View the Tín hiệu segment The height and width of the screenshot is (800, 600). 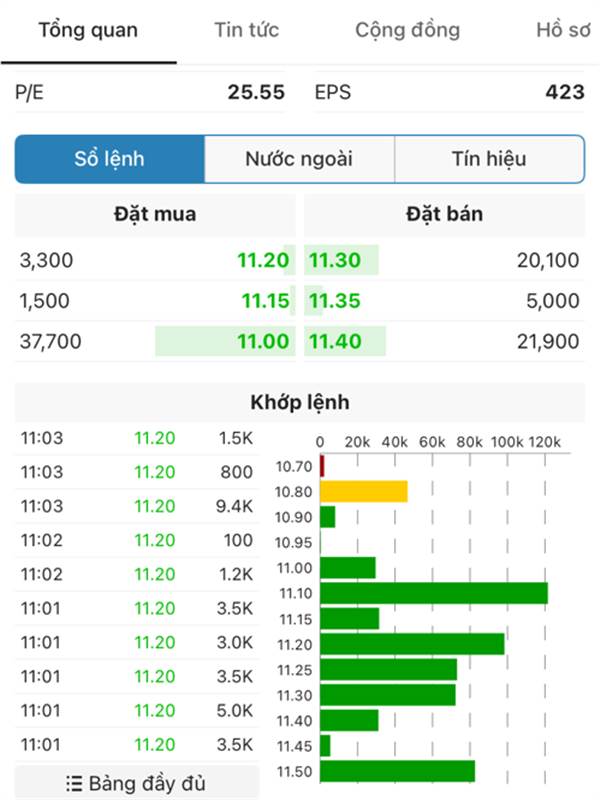[x=489, y=159]
